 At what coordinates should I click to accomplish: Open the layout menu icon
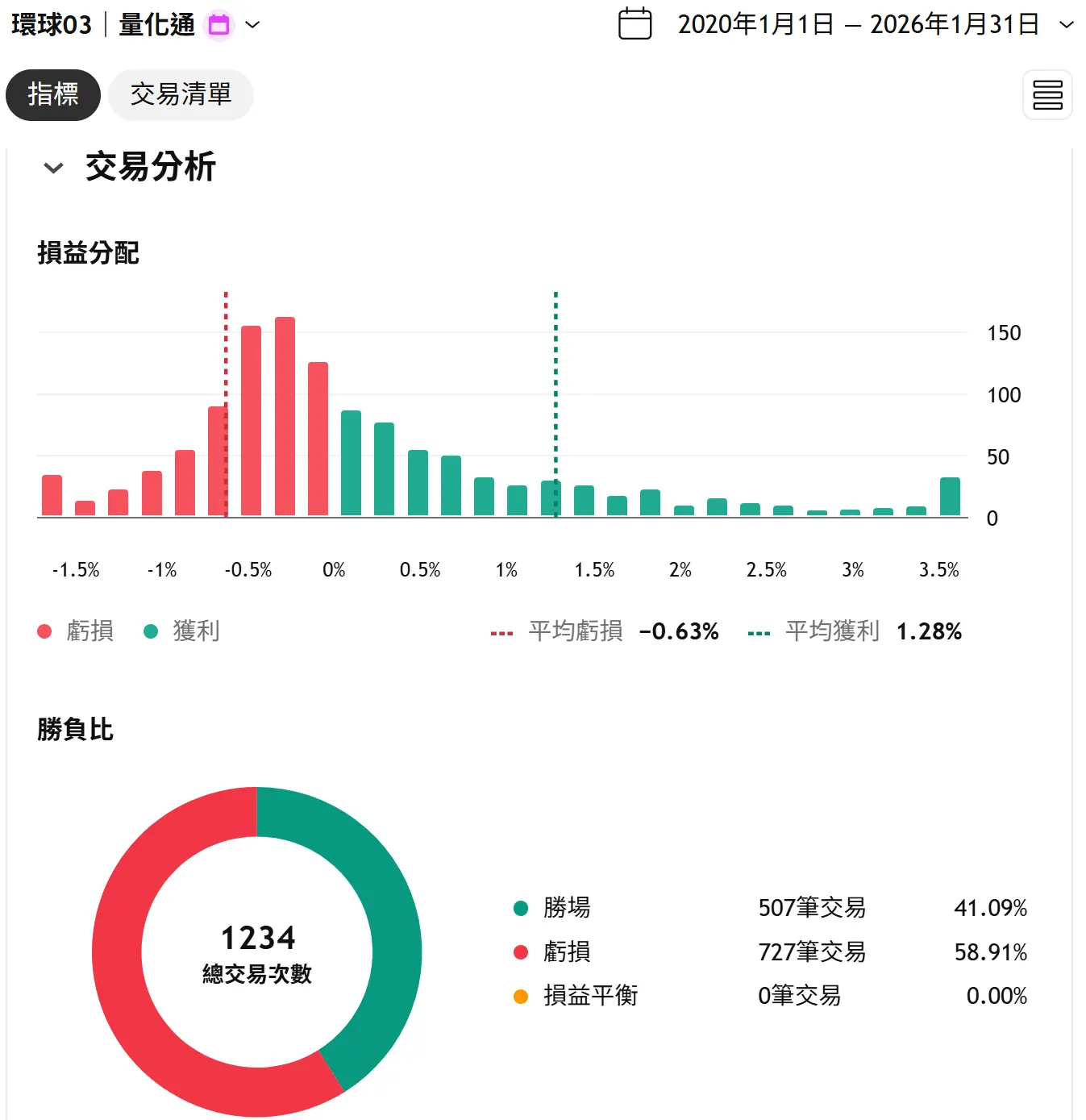pyautogui.click(x=1047, y=95)
